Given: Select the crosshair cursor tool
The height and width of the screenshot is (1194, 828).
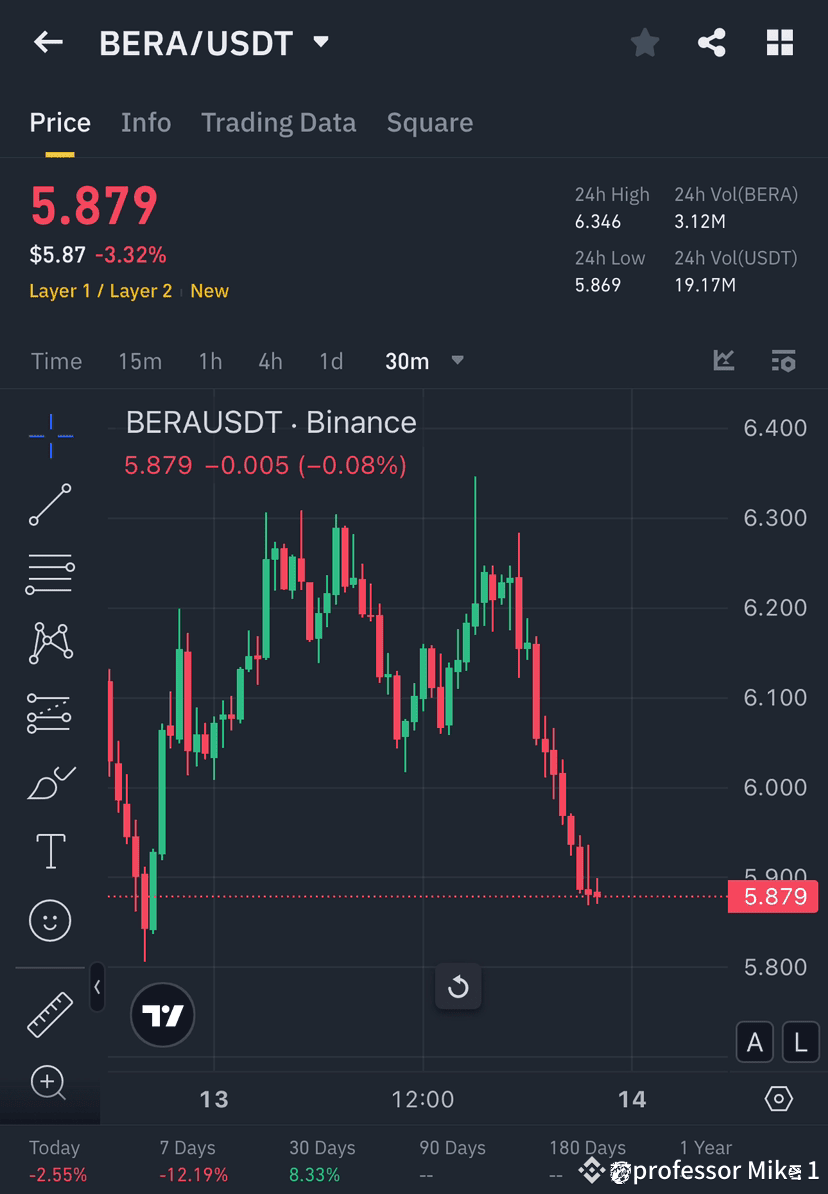Looking at the screenshot, I should 50,434.
